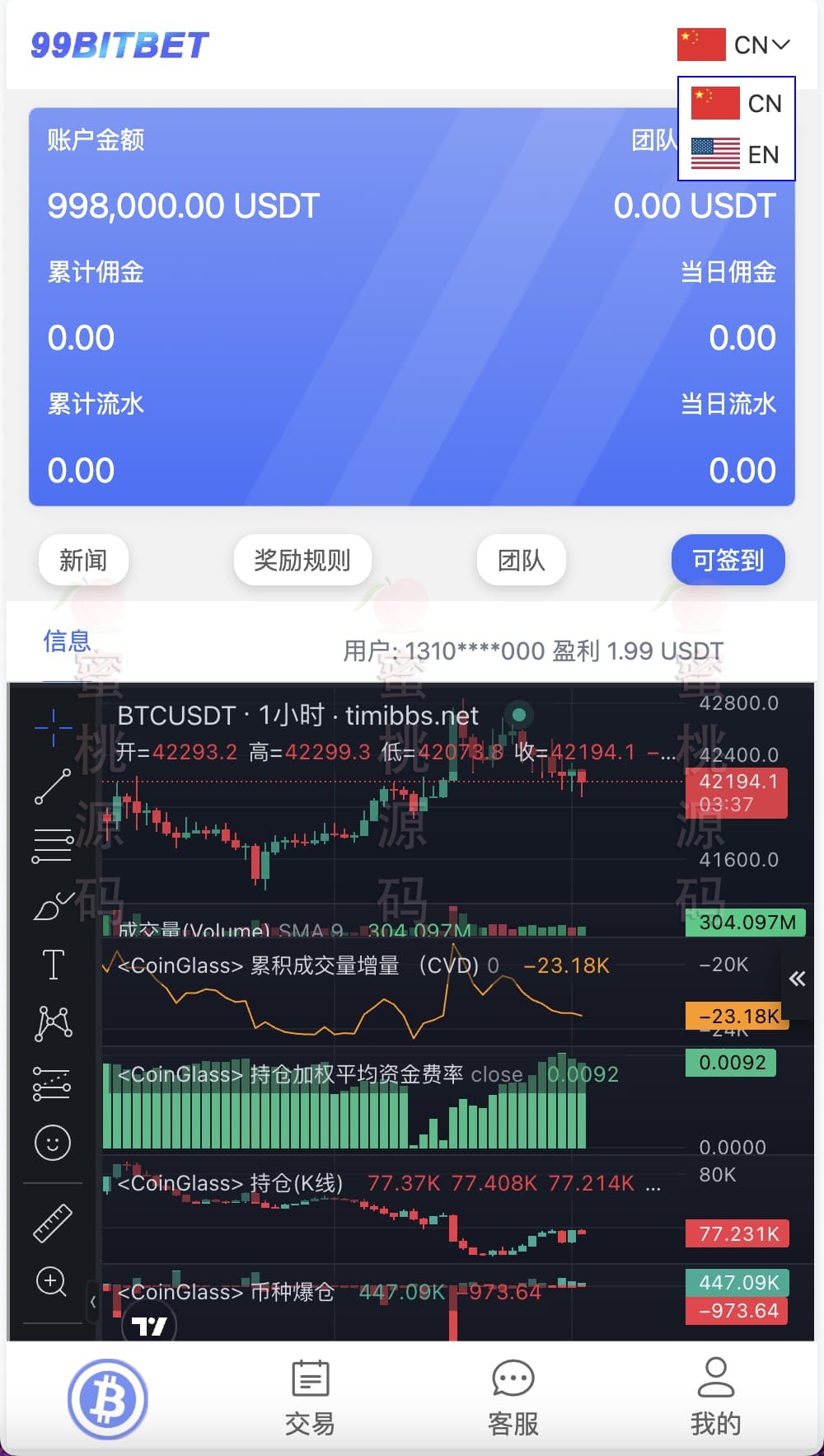Screen dimensions: 824x1456
Task: Select CN language option in list
Action: point(736,103)
